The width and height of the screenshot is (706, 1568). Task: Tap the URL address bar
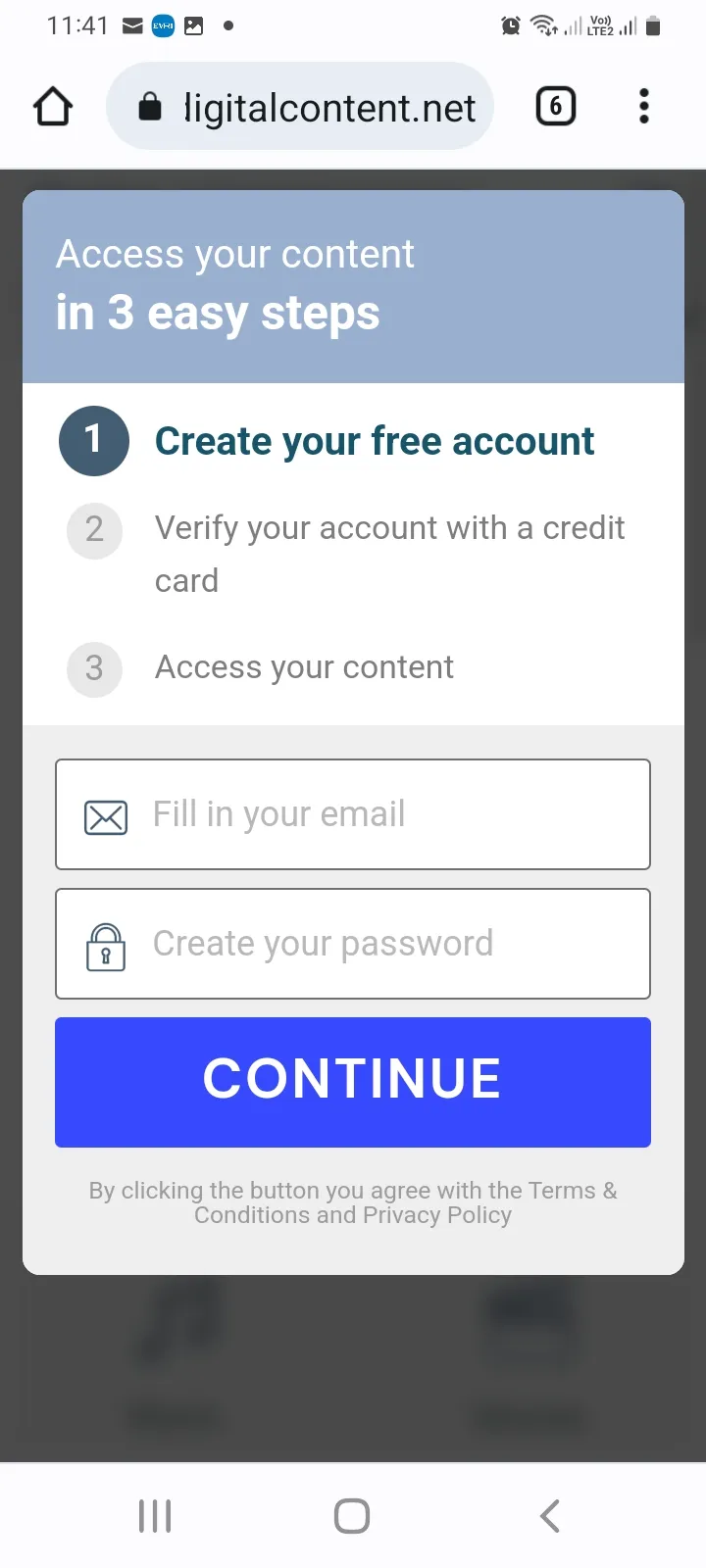click(300, 107)
